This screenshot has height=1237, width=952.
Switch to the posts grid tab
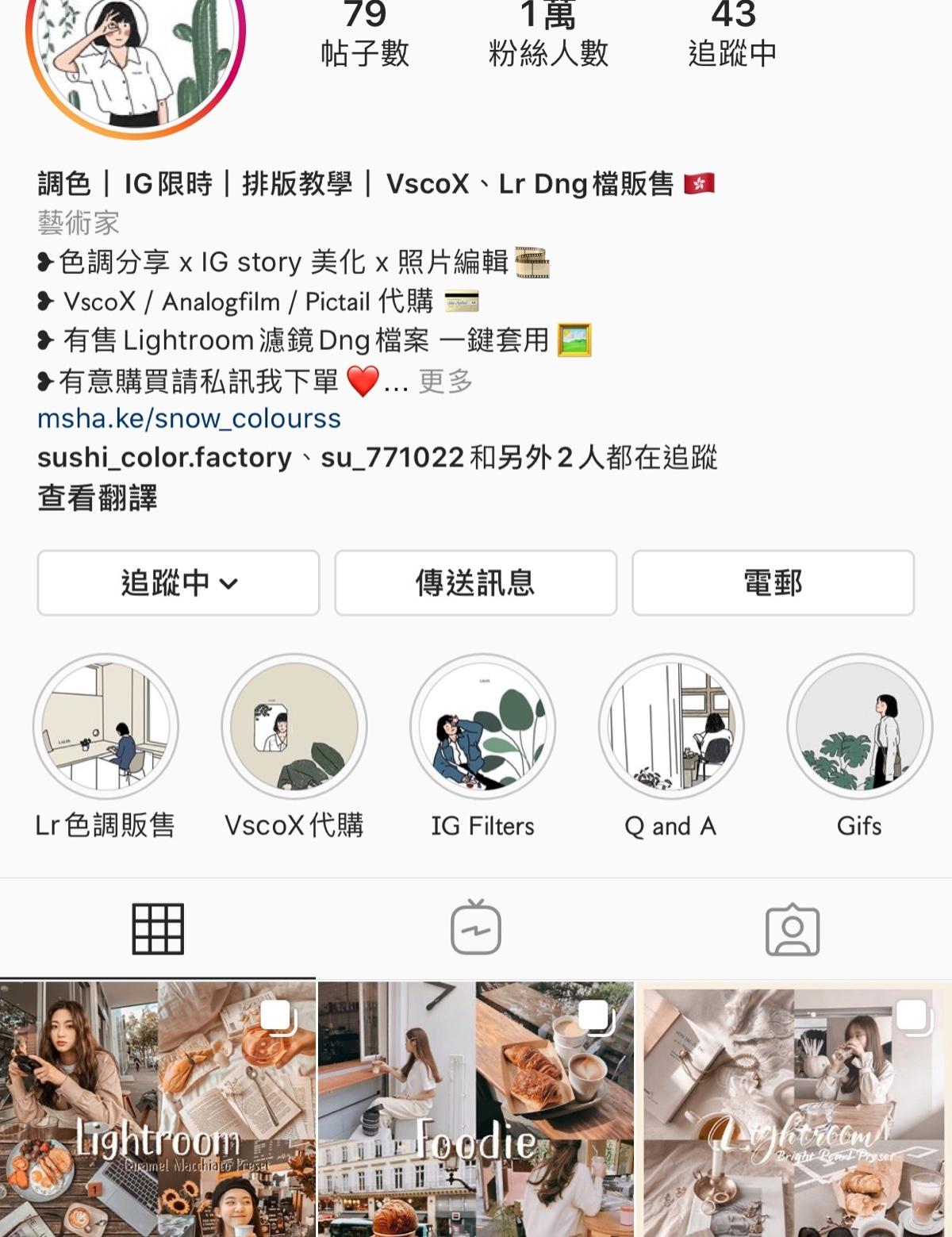click(158, 928)
